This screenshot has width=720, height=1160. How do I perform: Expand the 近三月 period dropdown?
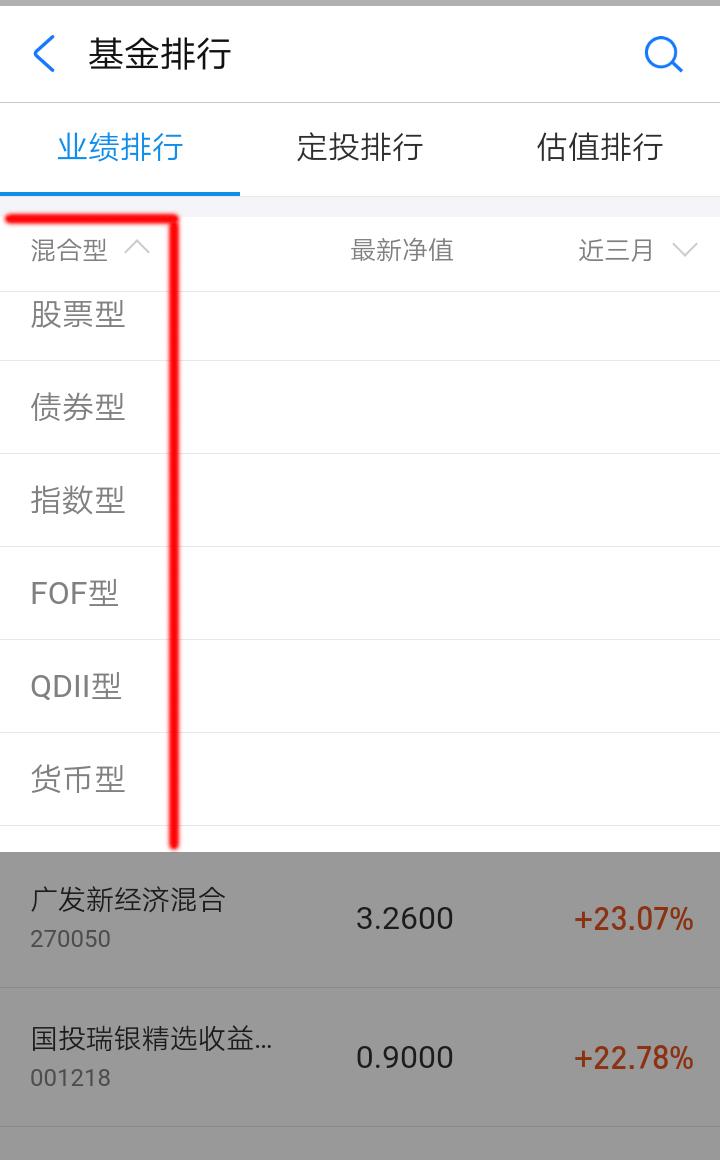click(x=637, y=250)
